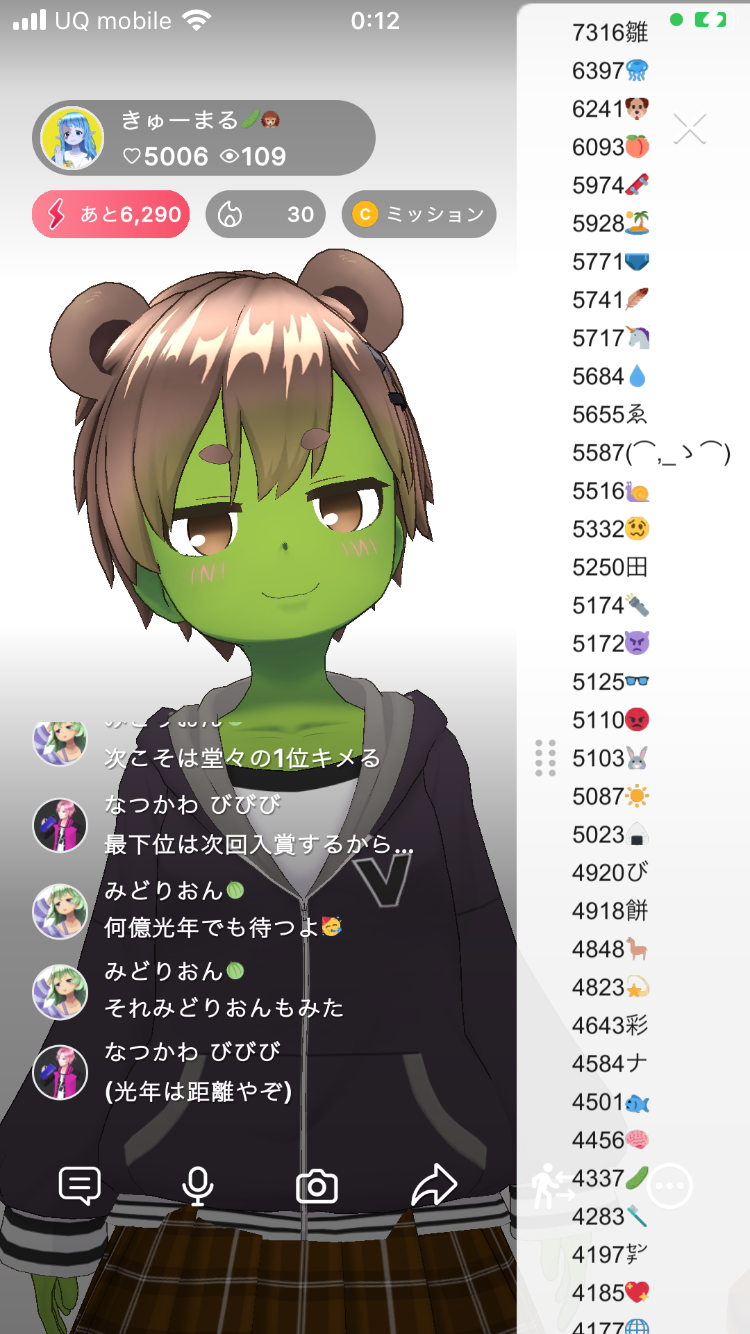Open the ミッション button
The height and width of the screenshot is (1334, 750).
(419, 214)
